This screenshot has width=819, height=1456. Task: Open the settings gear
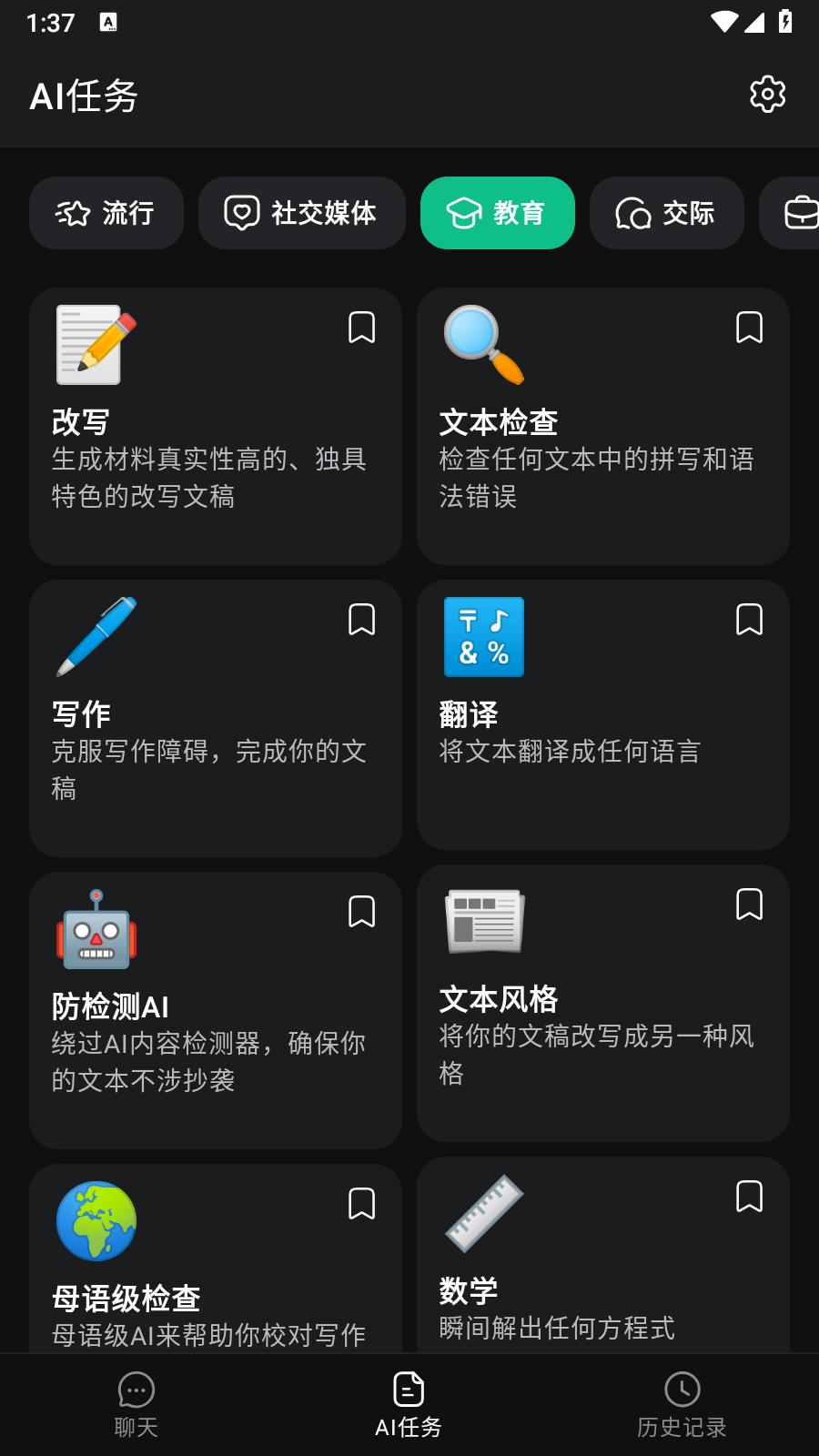tap(767, 94)
